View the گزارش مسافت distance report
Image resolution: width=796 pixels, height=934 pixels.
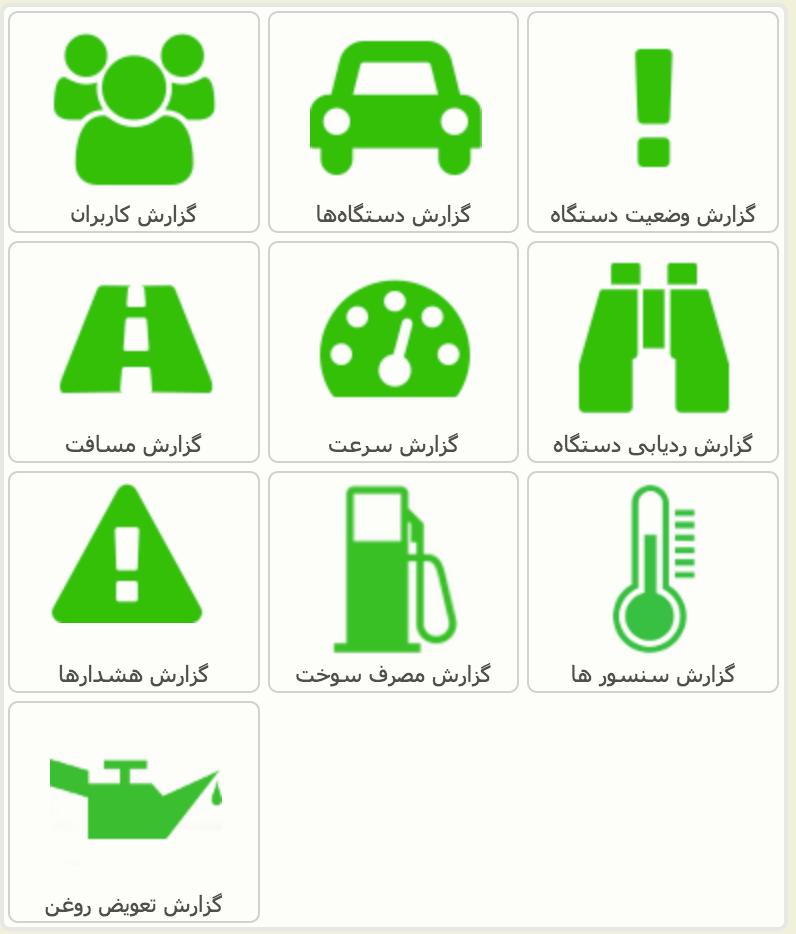134,352
